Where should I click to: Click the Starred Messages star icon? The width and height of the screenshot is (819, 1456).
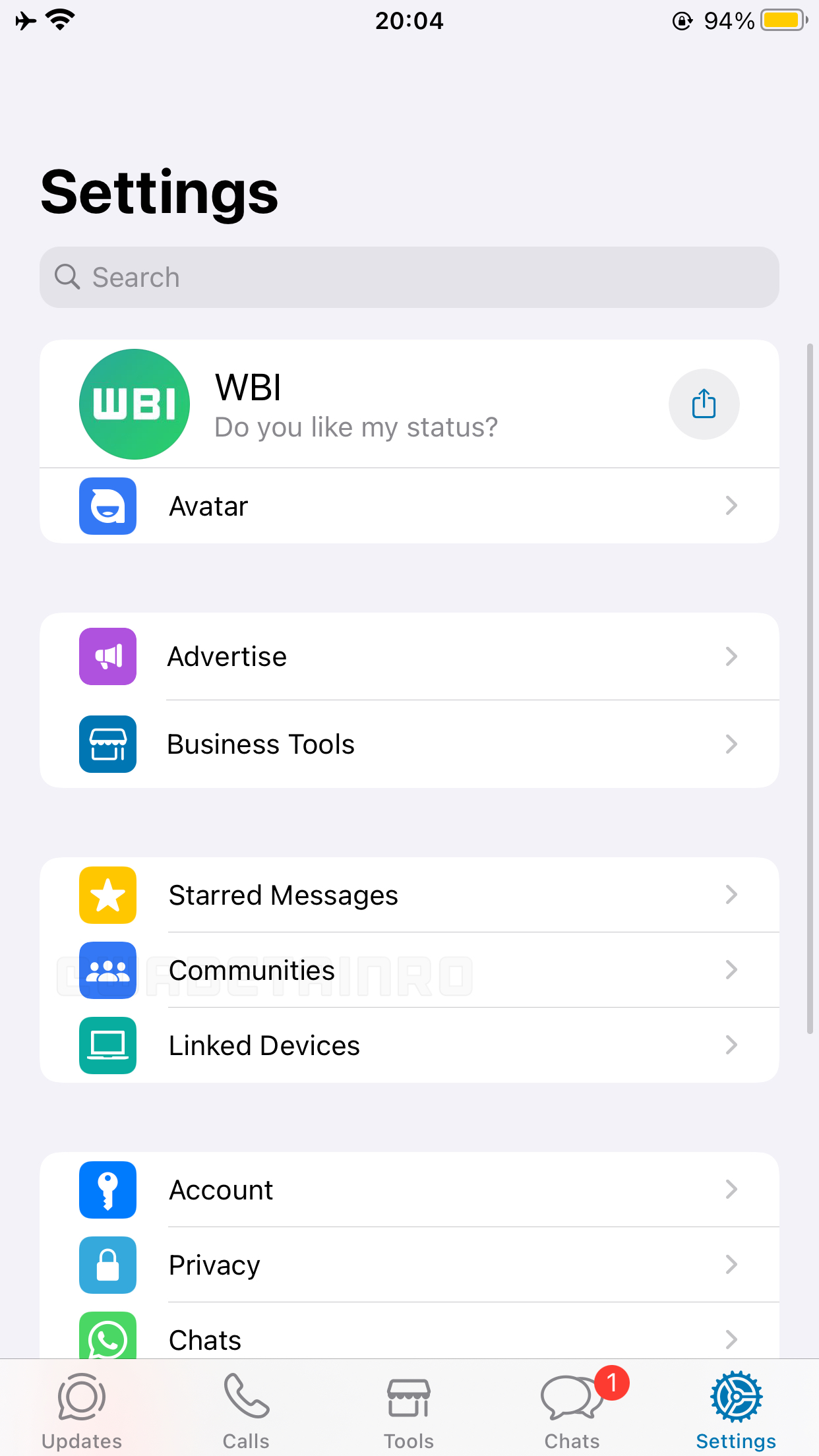107,895
